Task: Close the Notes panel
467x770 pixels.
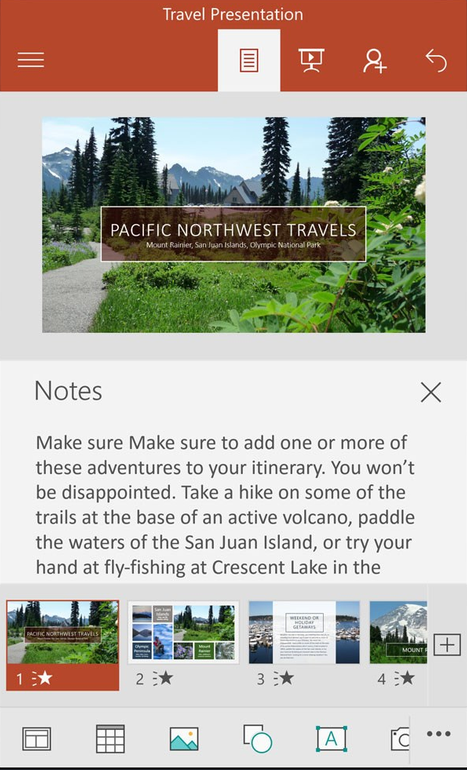Action: click(x=431, y=392)
